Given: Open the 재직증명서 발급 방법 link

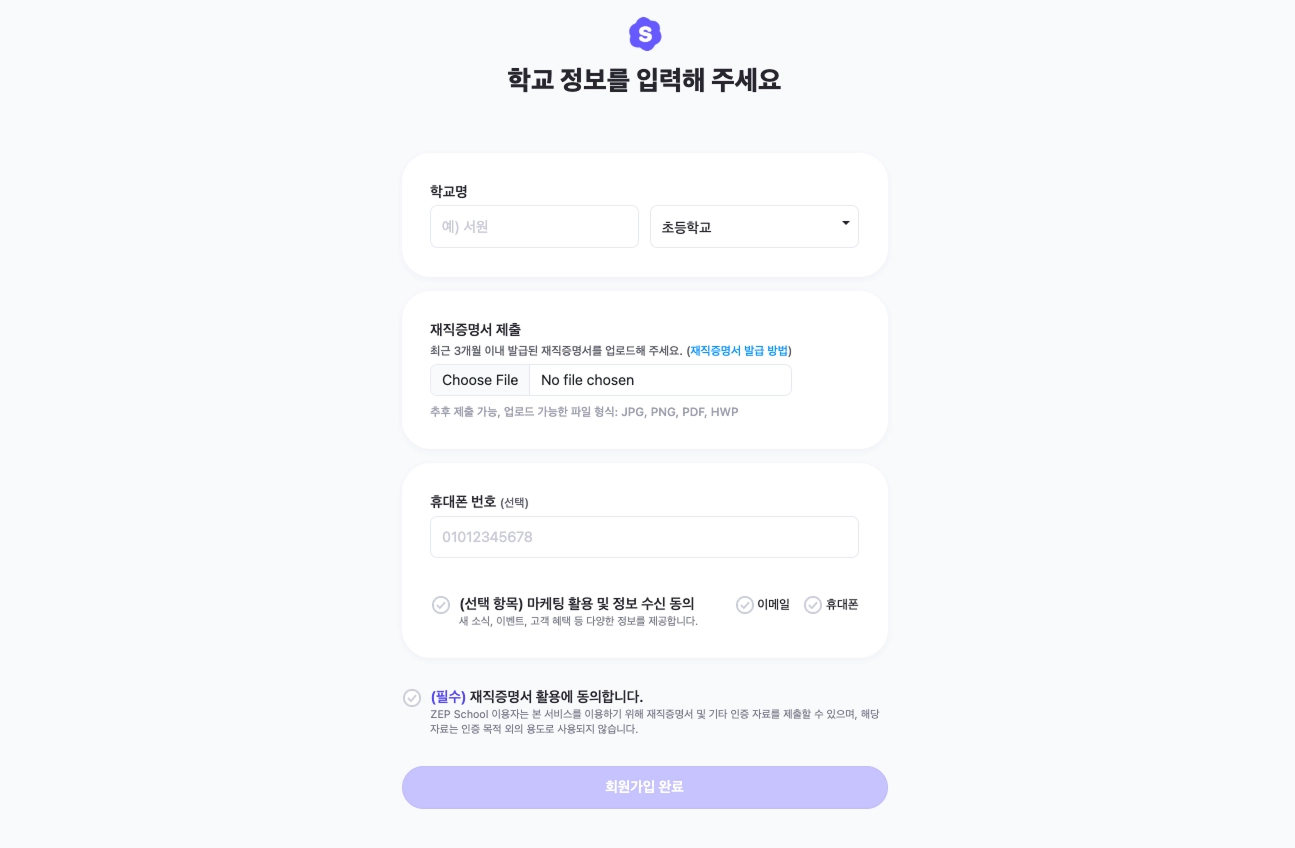Looking at the screenshot, I should 739,351.
